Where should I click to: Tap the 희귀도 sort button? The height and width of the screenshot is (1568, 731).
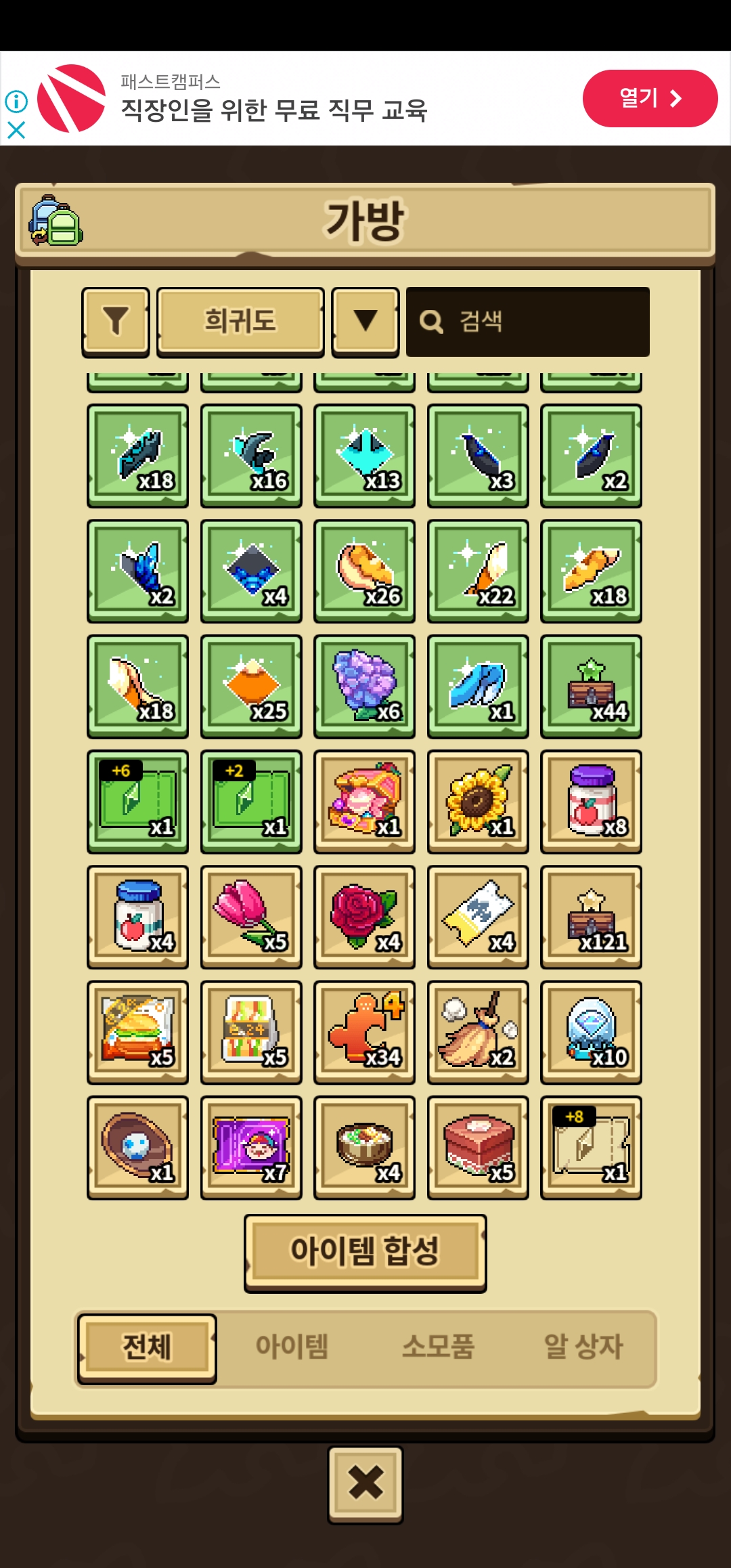coord(240,322)
